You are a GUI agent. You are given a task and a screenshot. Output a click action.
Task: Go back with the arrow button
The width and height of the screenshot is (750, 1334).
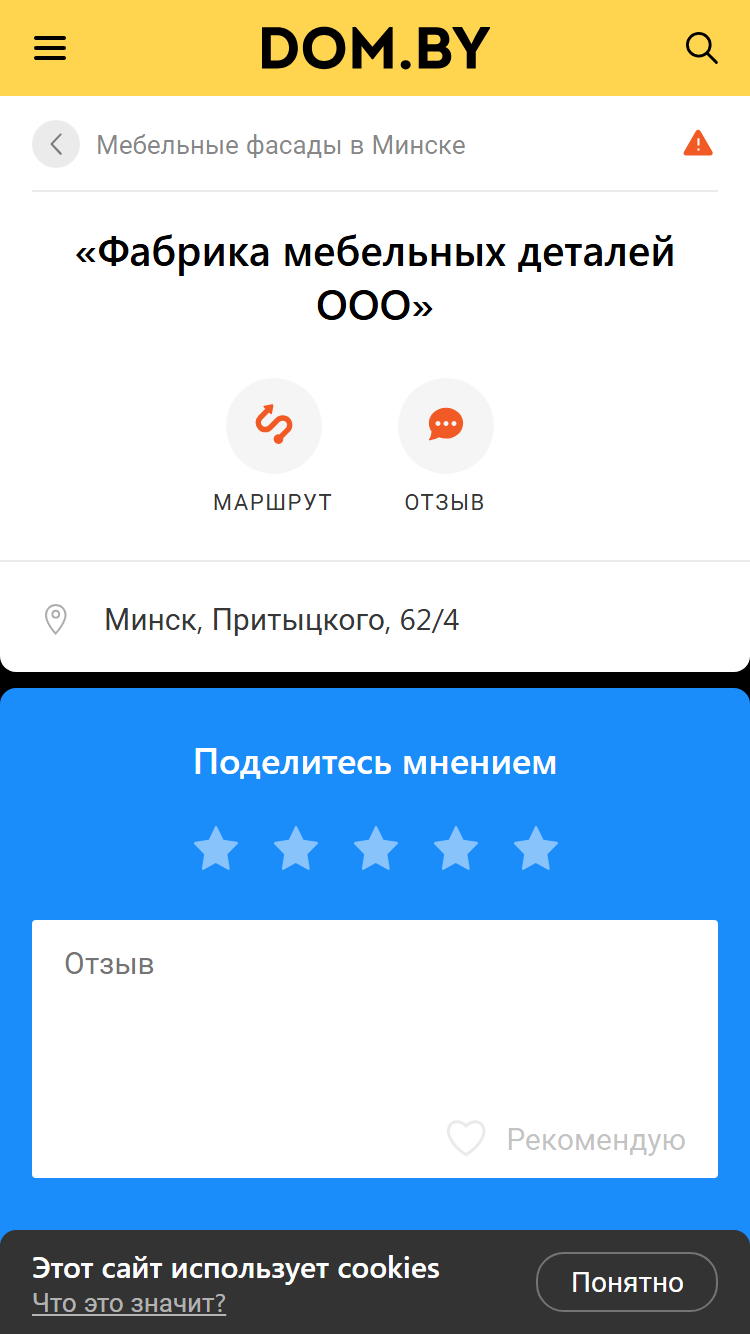coord(56,144)
